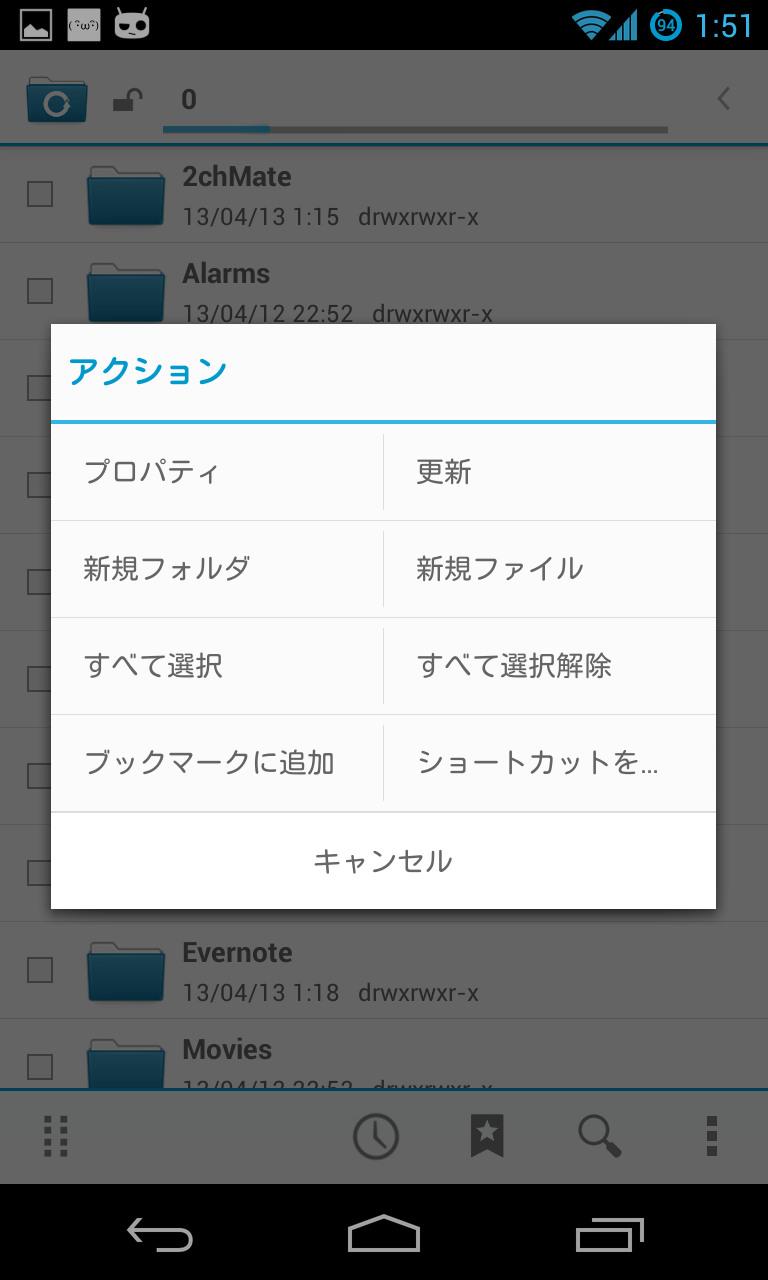Select 更新 to refresh the list
Screen dimensions: 768x1280
point(550,472)
